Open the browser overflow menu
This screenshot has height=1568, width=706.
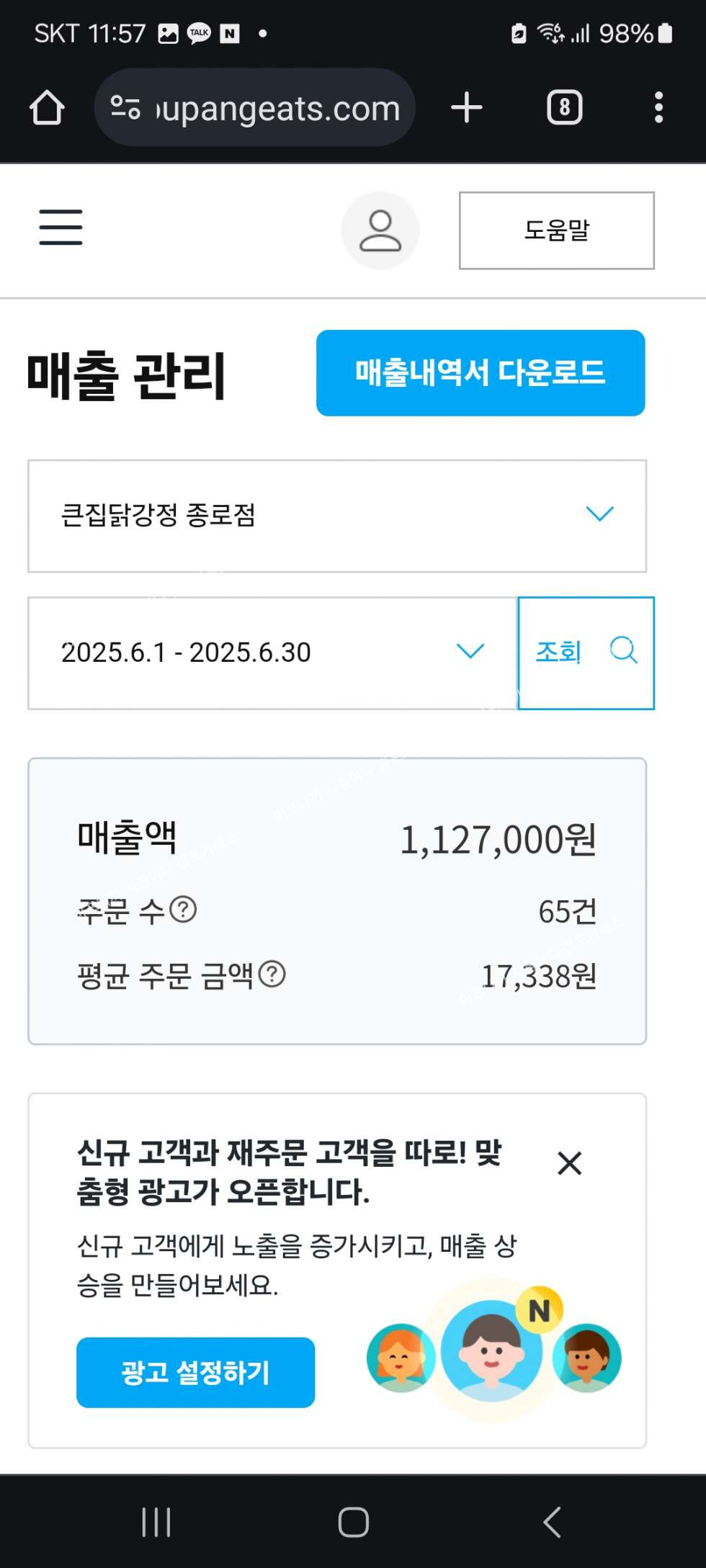pyautogui.click(x=658, y=108)
